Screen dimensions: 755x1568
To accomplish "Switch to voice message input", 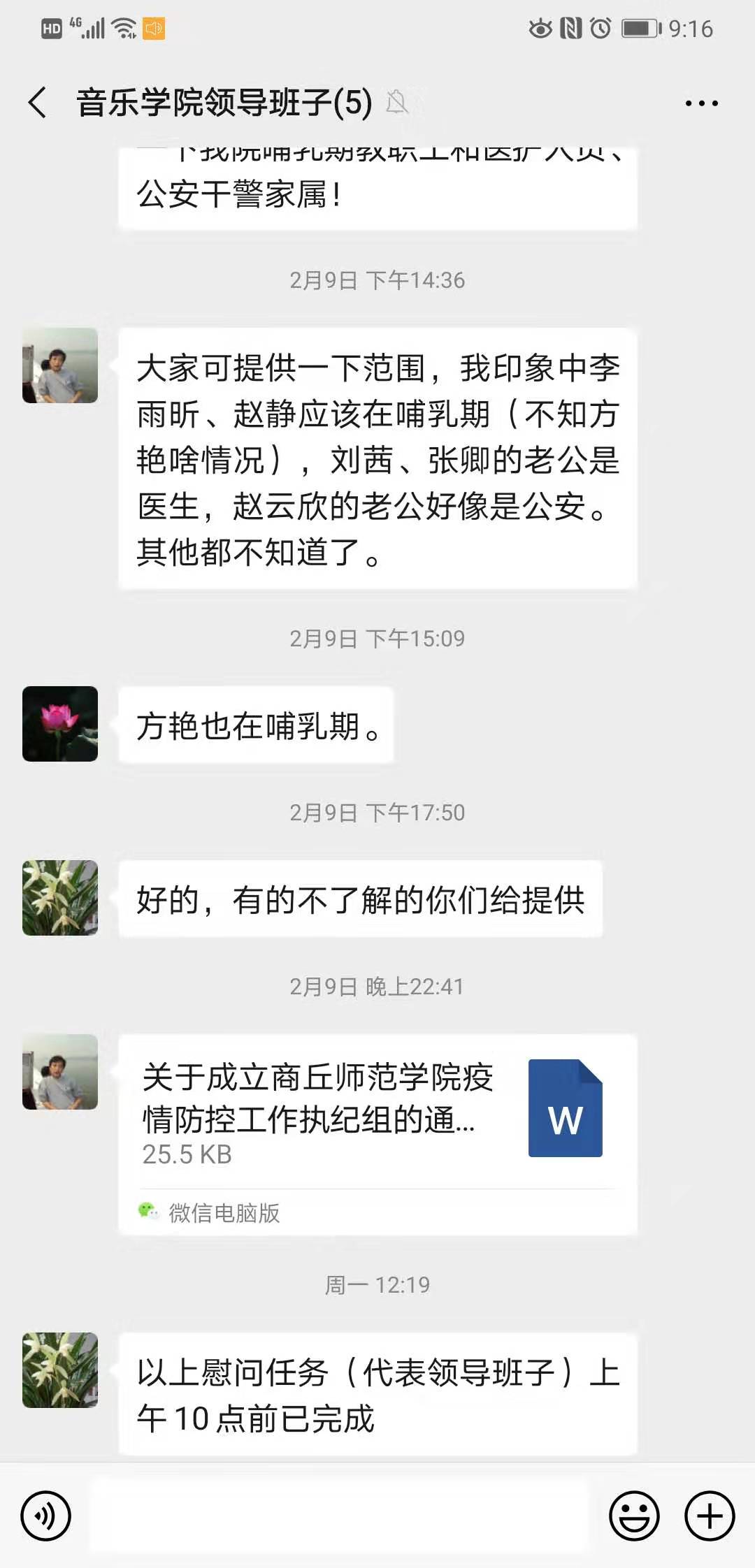I will [x=46, y=1516].
